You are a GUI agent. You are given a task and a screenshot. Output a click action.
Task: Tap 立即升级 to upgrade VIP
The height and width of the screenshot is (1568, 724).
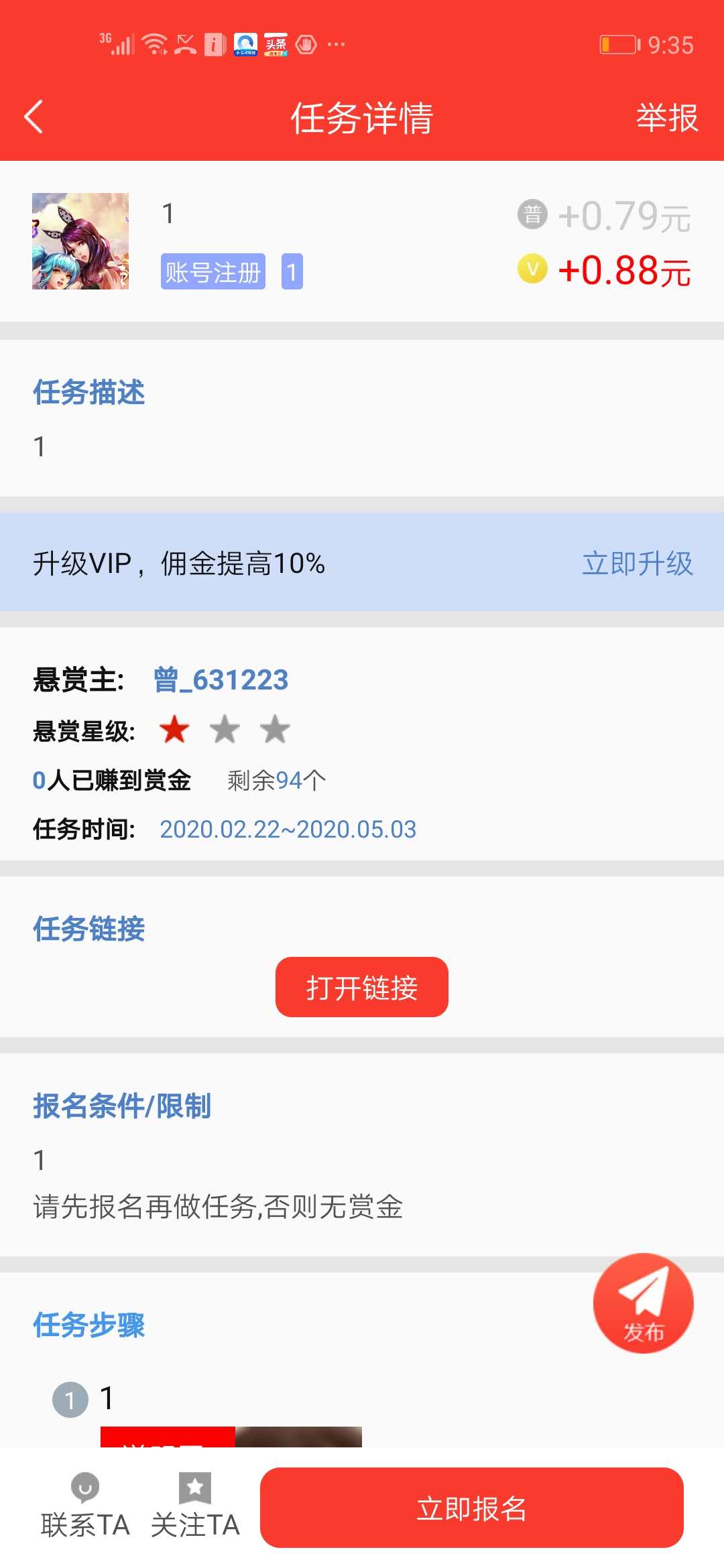pyautogui.click(x=638, y=563)
